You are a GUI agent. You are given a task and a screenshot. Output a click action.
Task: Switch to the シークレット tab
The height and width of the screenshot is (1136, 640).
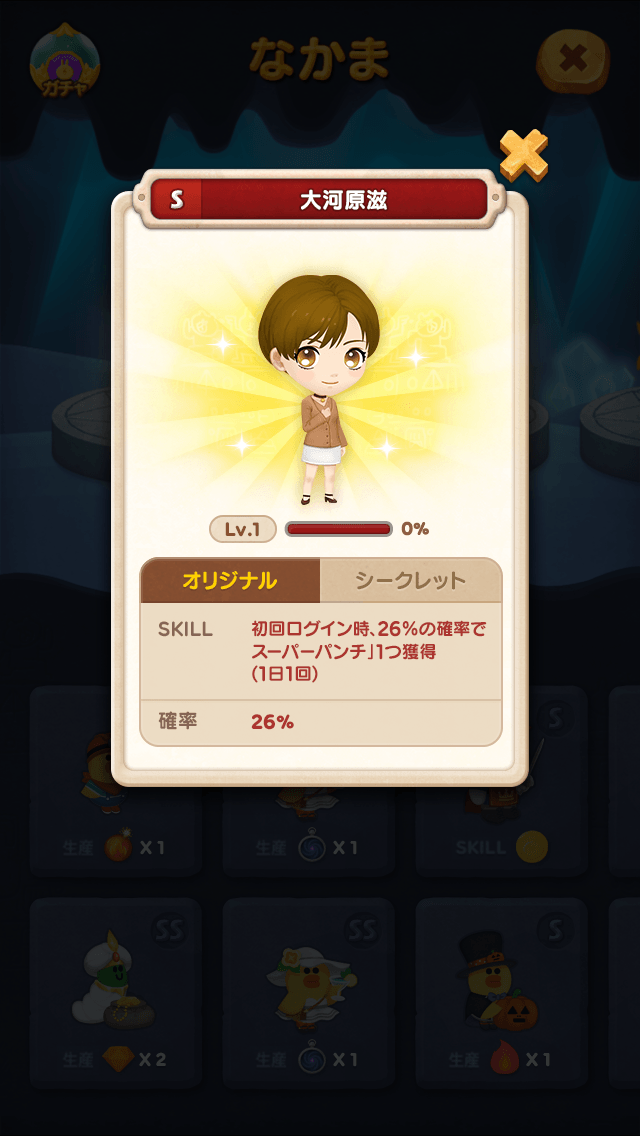[x=411, y=580]
